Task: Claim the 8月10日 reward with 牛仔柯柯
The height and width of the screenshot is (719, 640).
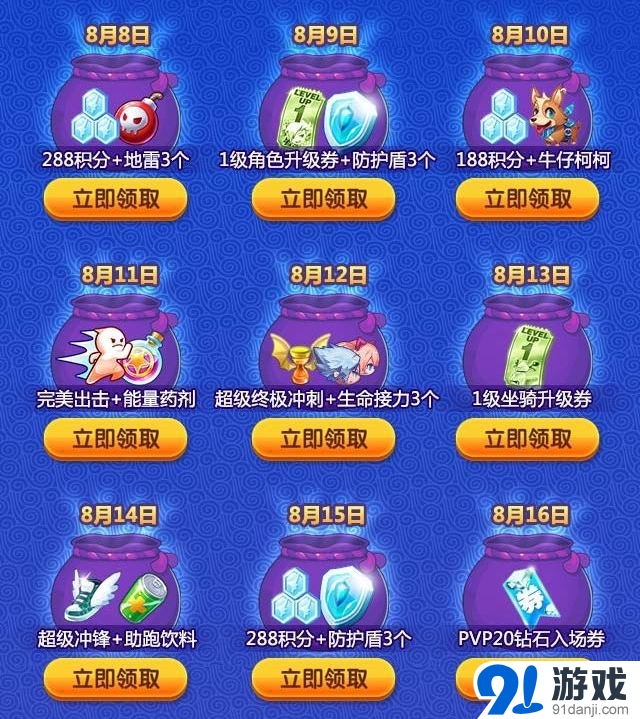Action: coord(528,199)
